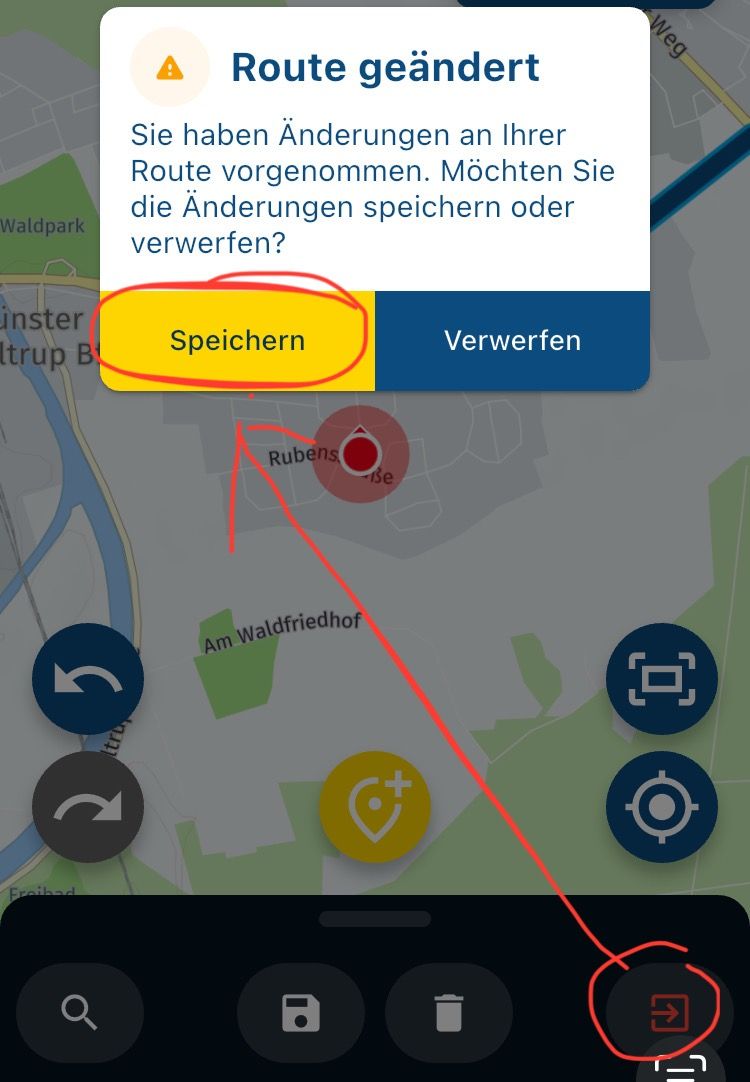Center the map on my location
The height and width of the screenshot is (1082, 750).
coord(661,806)
